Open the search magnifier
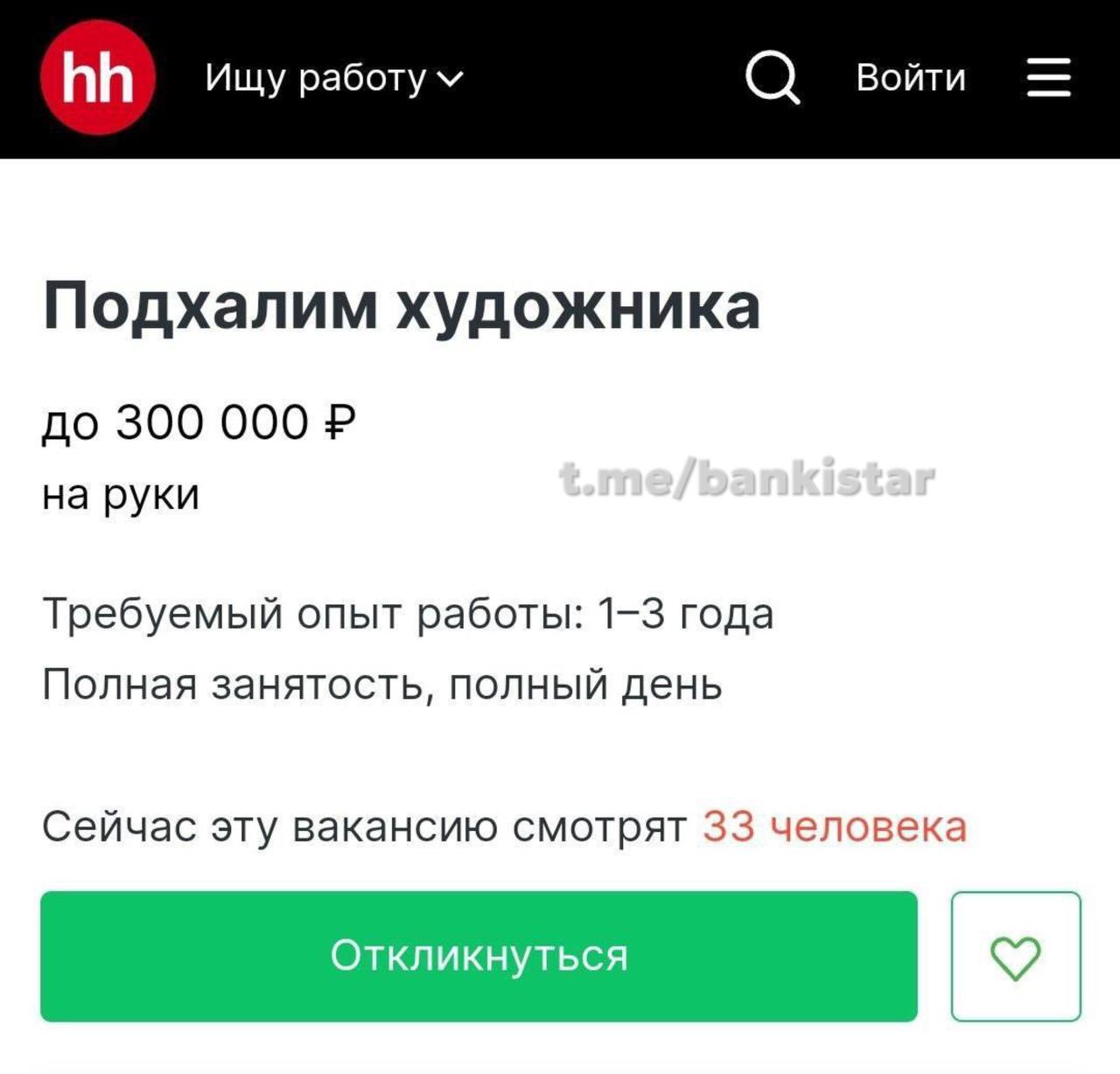 point(772,78)
